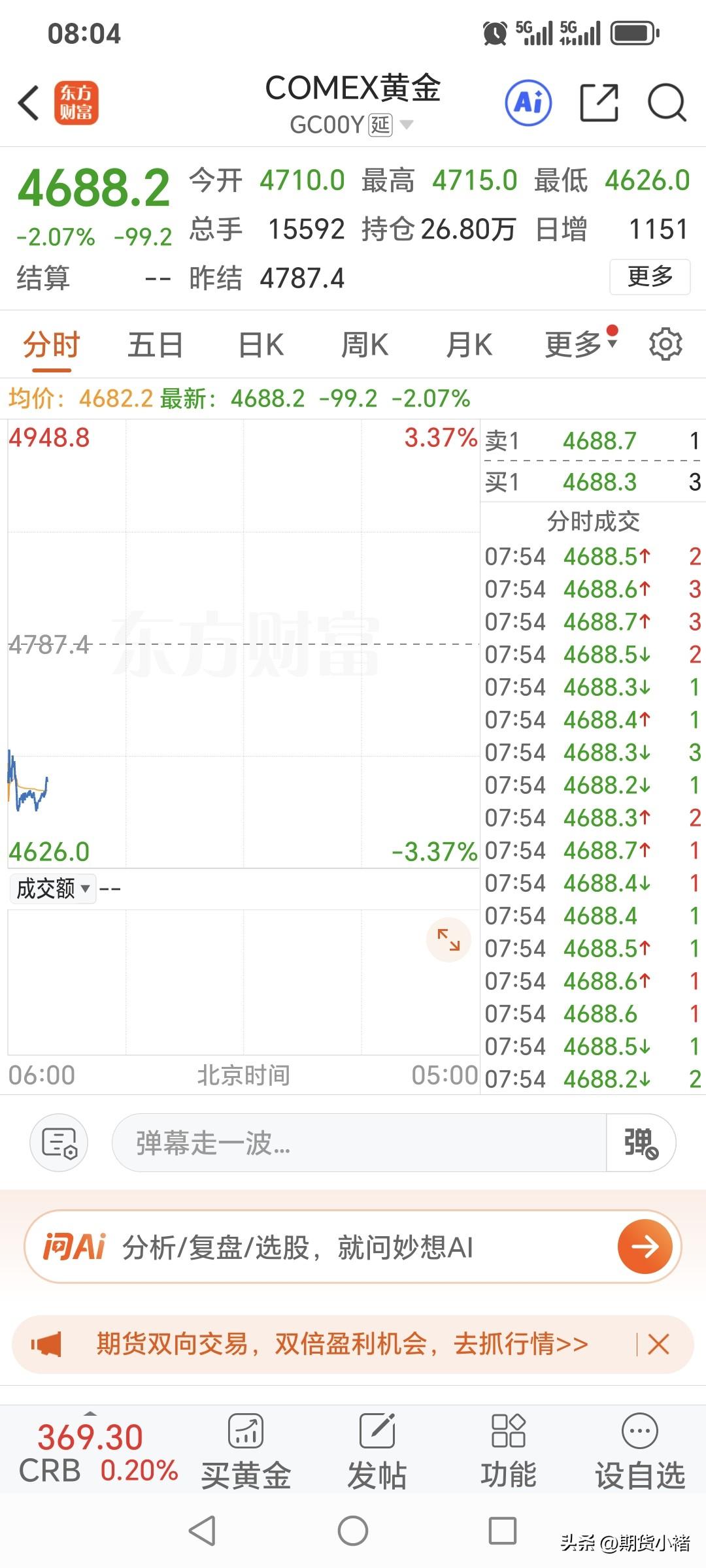This screenshot has width=706, height=1568.
Task: Open search with the magnifier icon
Action: tap(667, 103)
